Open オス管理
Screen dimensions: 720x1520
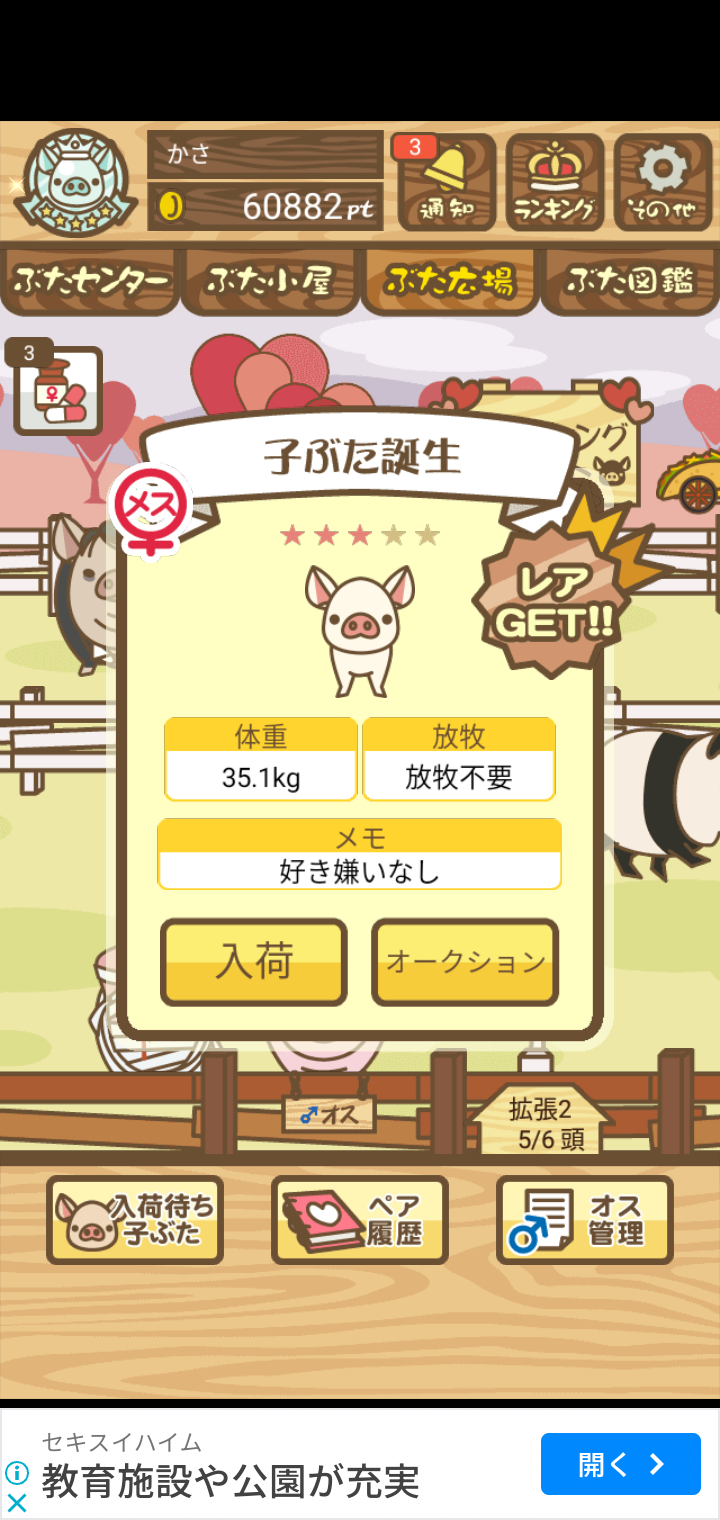(x=585, y=1220)
